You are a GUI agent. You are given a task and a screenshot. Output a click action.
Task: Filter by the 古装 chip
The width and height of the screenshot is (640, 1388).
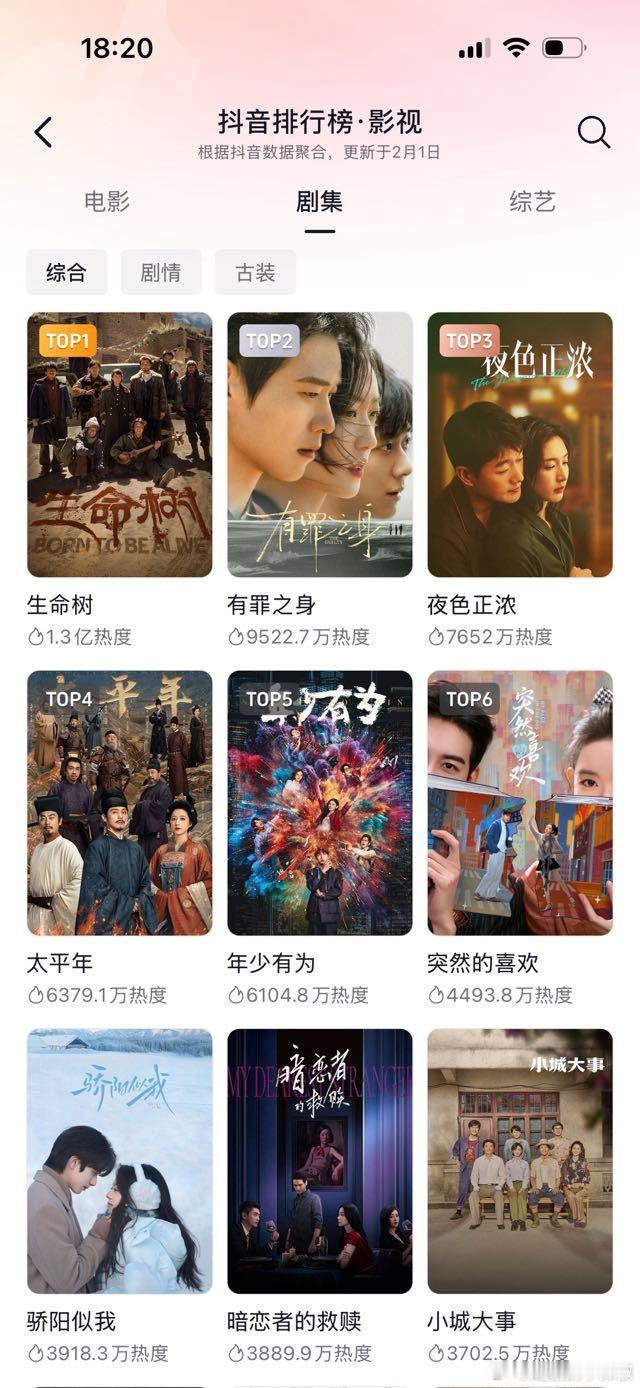pos(255,272)
